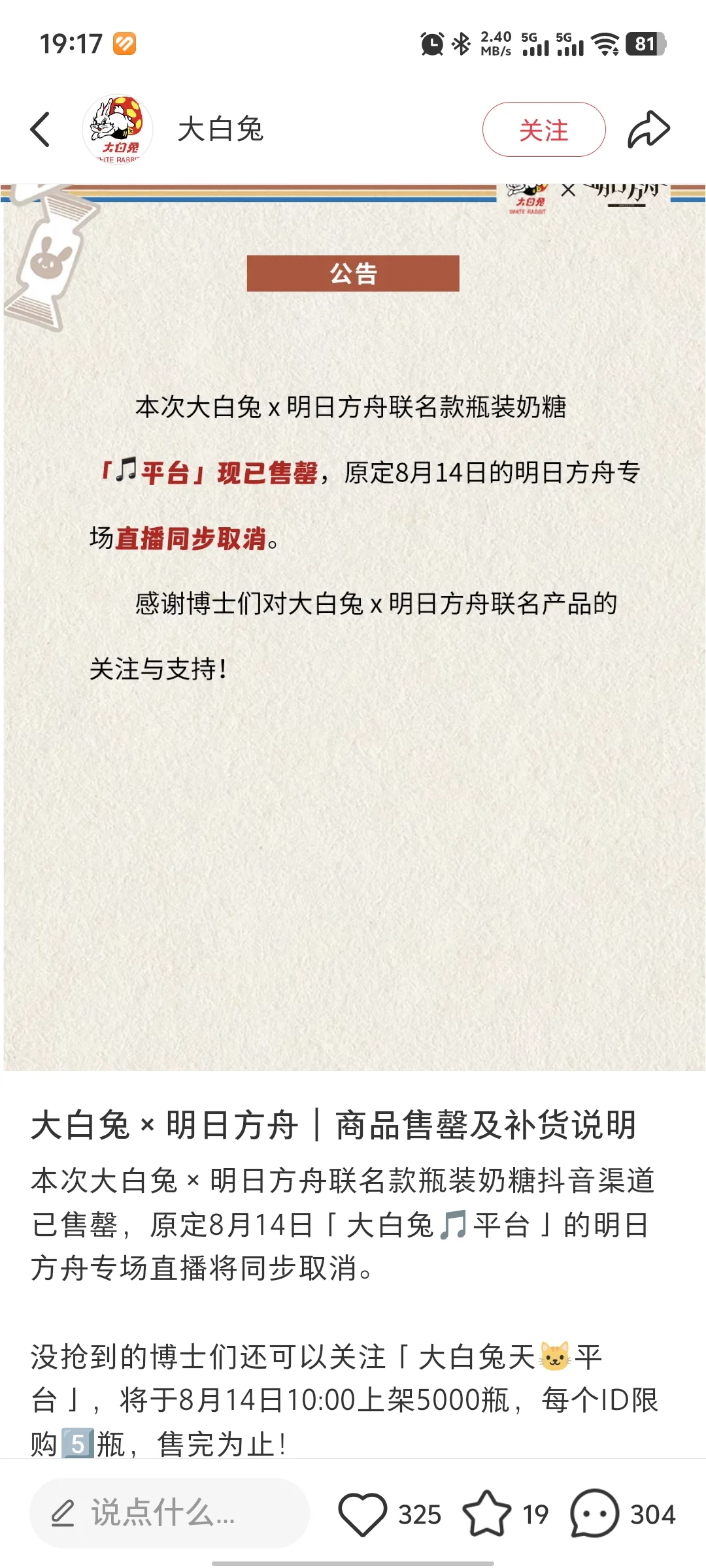Go back using the top-left arrow
706x1568 pixels.
point(41,129)
